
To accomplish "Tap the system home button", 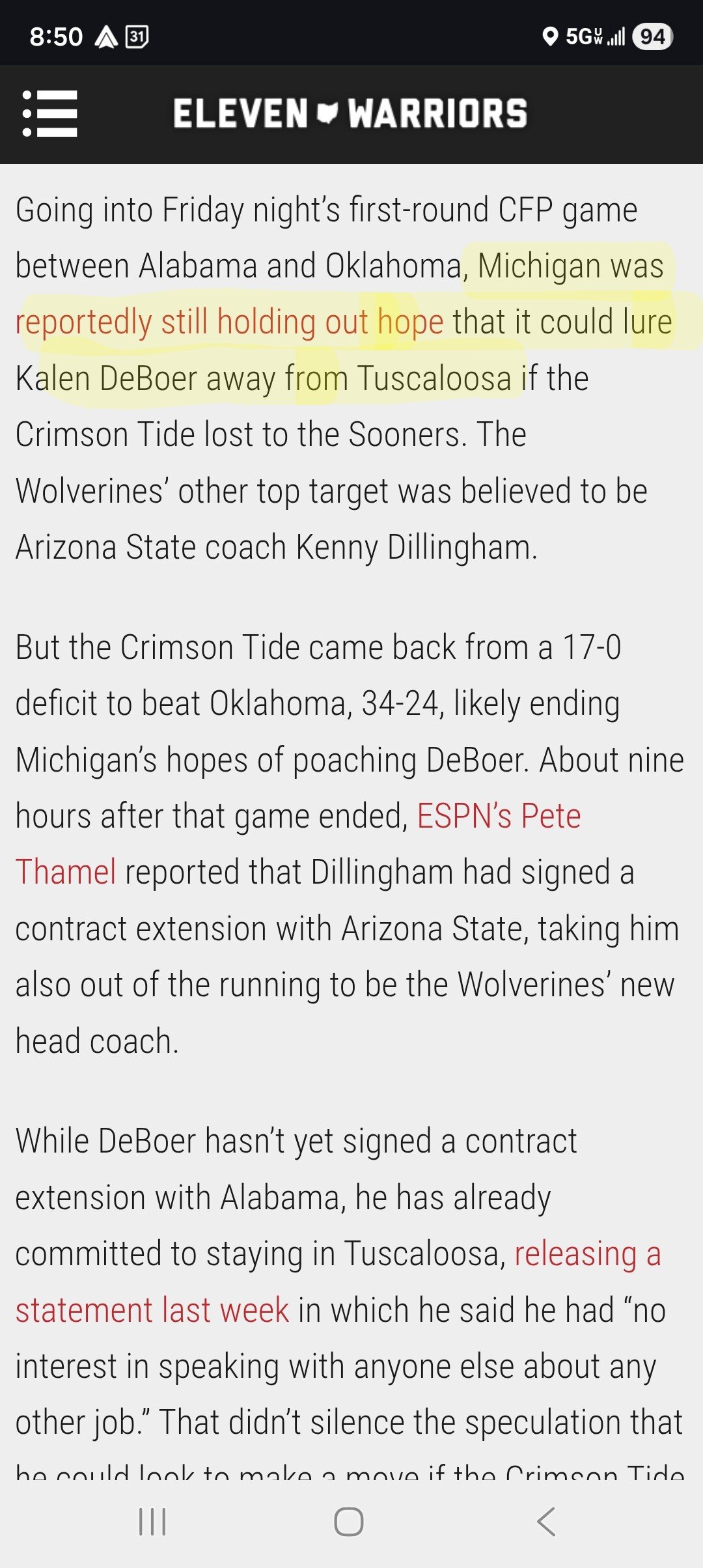I will point(349,1522).
